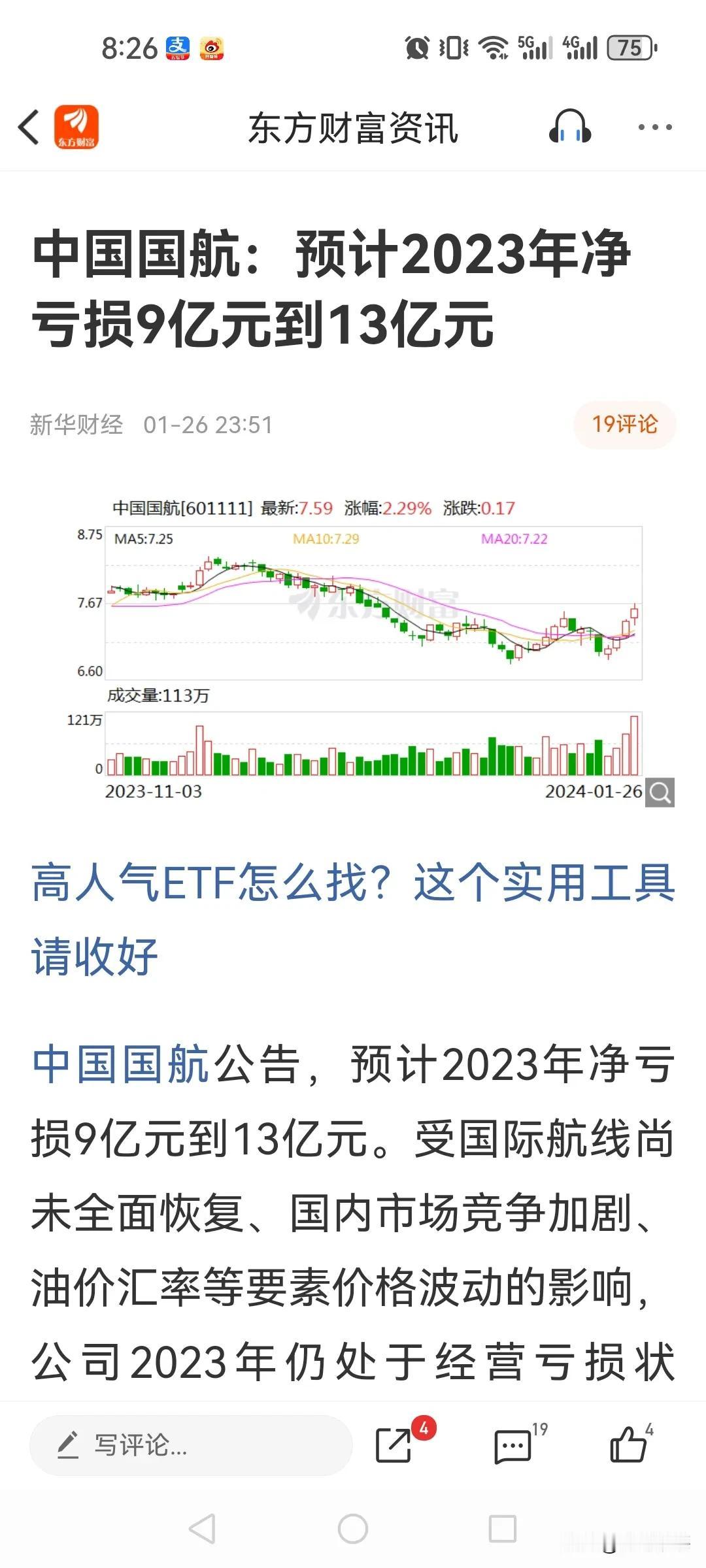
Task: Go back with the top-left arrow
Action: 29,127
